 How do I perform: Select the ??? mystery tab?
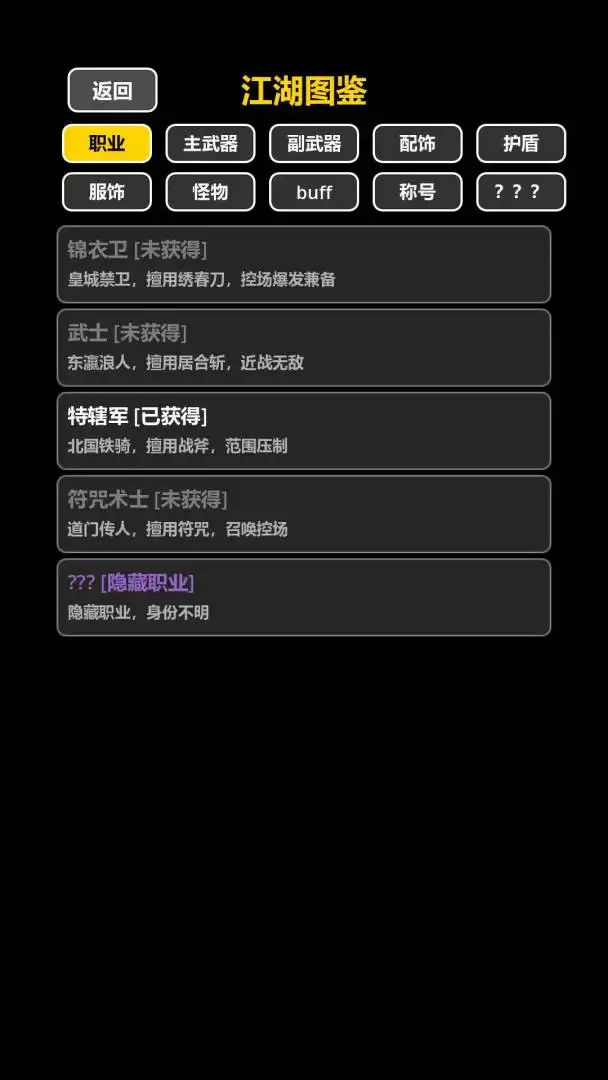(x=520, y=192)
